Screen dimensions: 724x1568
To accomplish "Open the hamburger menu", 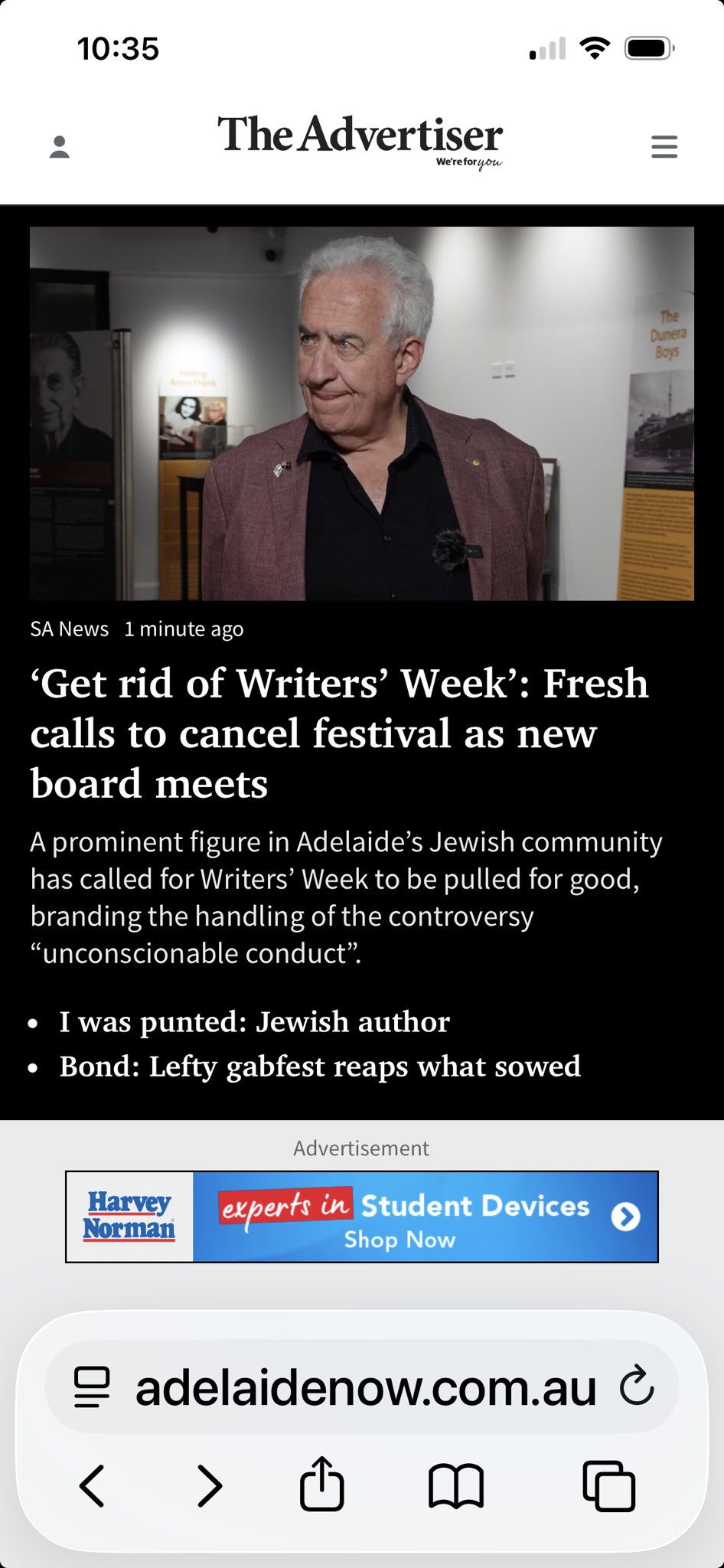I will [664, 146].
